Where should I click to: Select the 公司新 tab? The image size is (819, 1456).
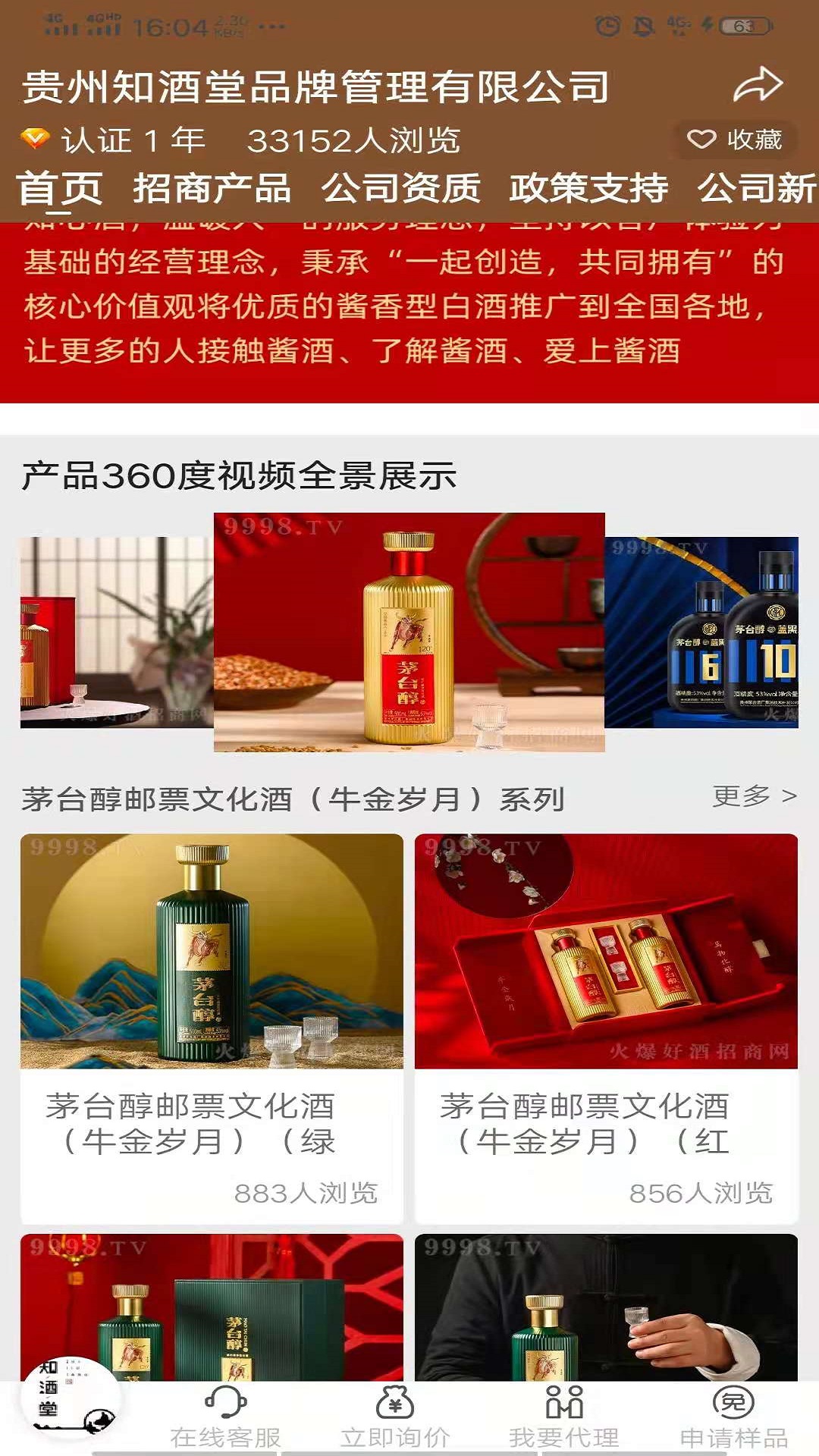pyautogui.click(x=757, y=188)
